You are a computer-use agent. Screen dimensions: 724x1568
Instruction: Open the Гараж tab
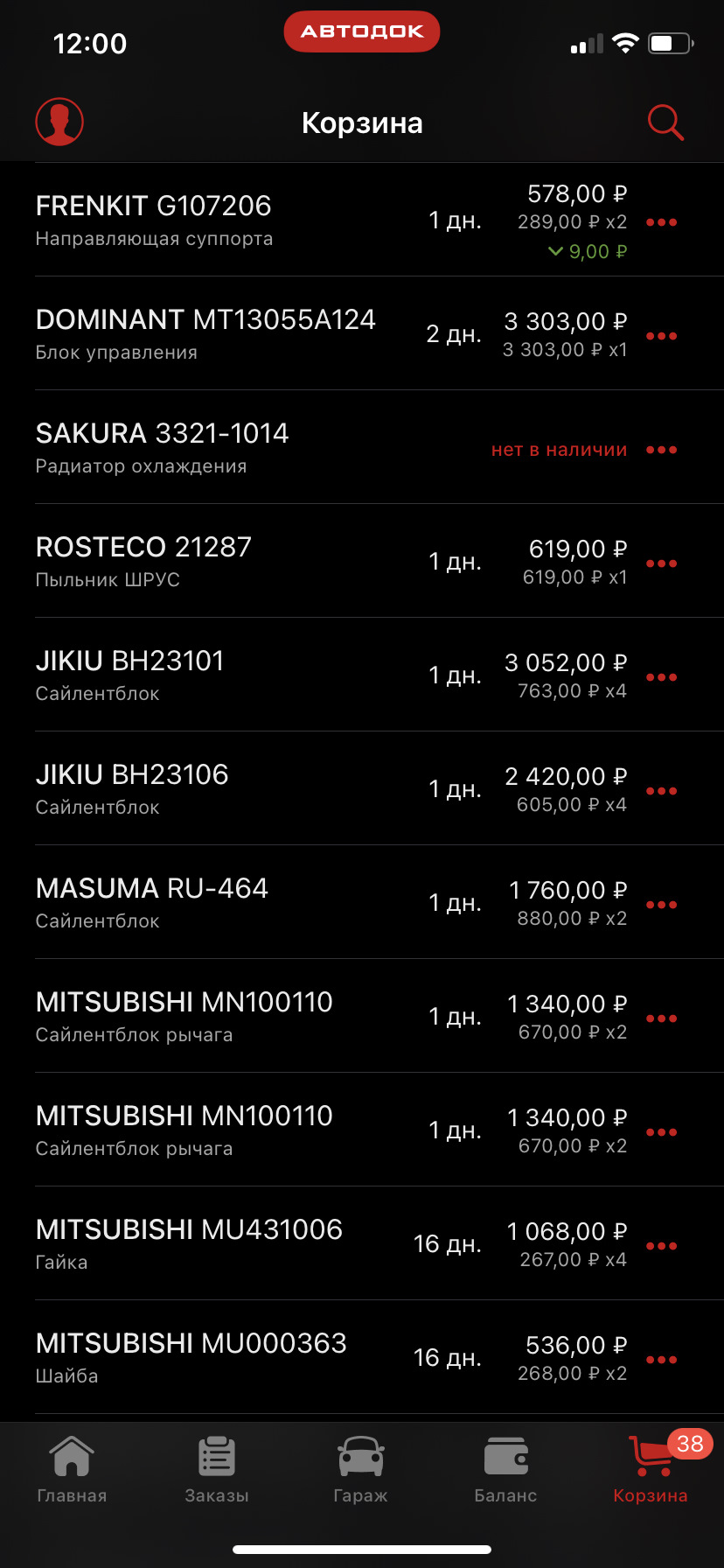360,1472
